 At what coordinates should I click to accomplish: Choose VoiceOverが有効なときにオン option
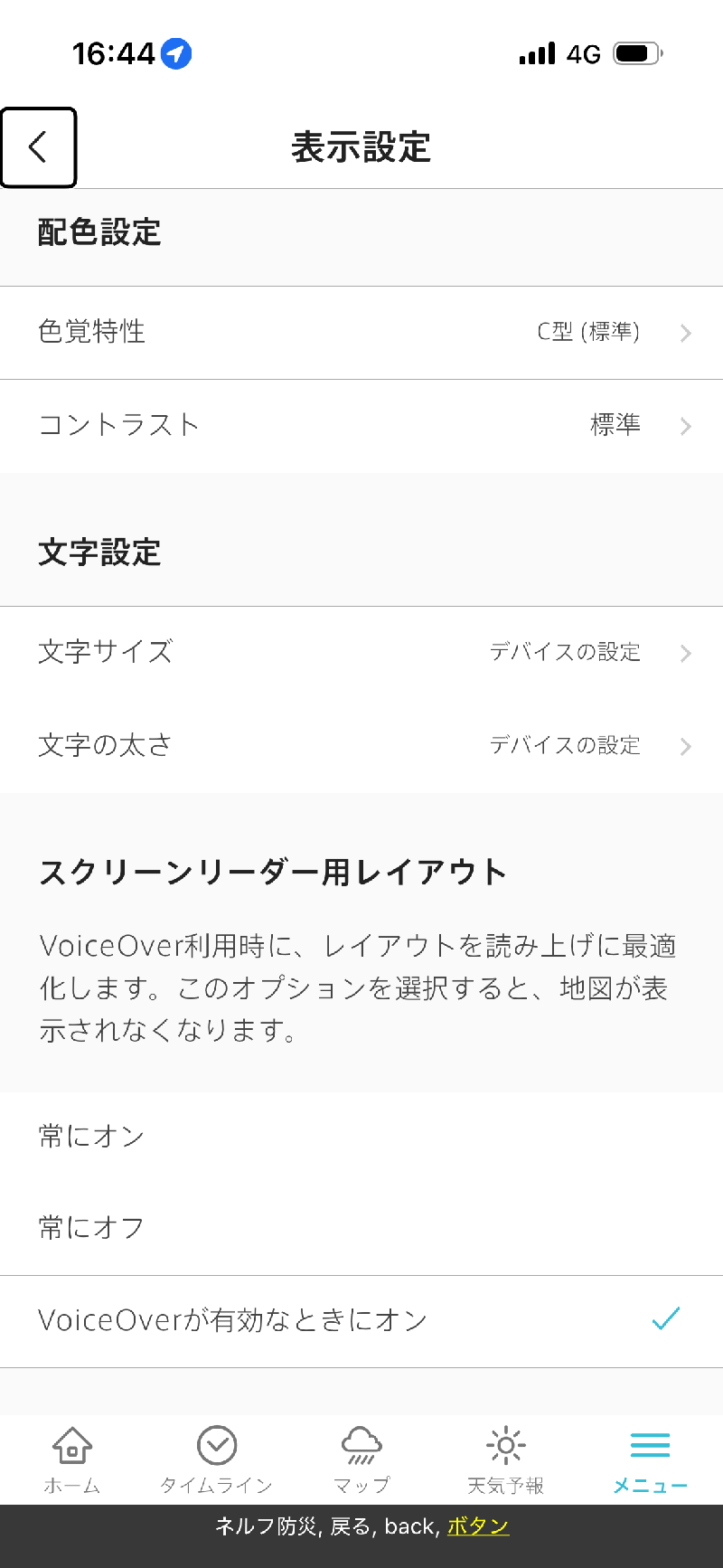point(361,1320)
